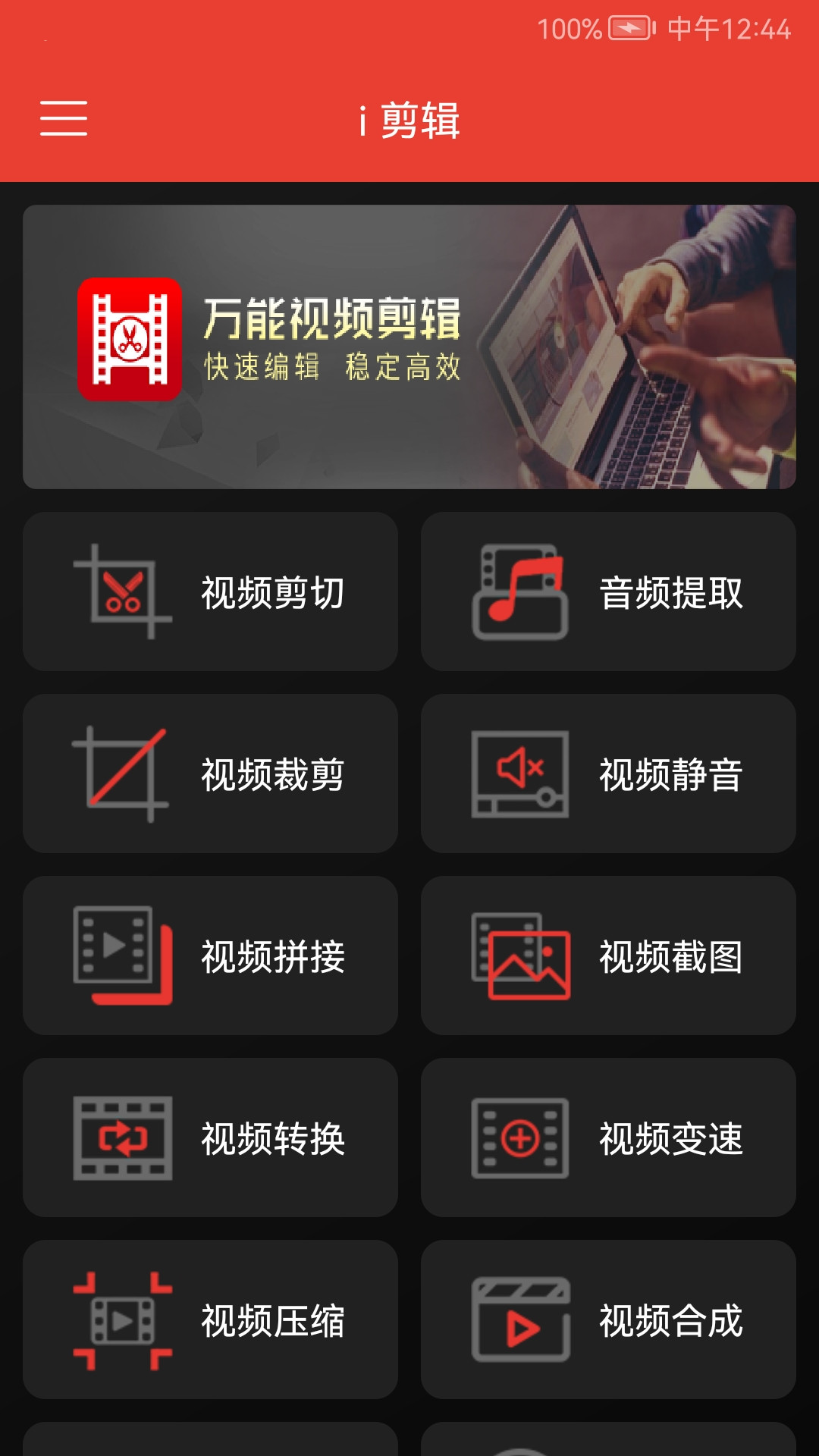Viewport: 819px width, 1456px height.
Task: Select 音频提取 audio extraction
Action: point(608,591)
